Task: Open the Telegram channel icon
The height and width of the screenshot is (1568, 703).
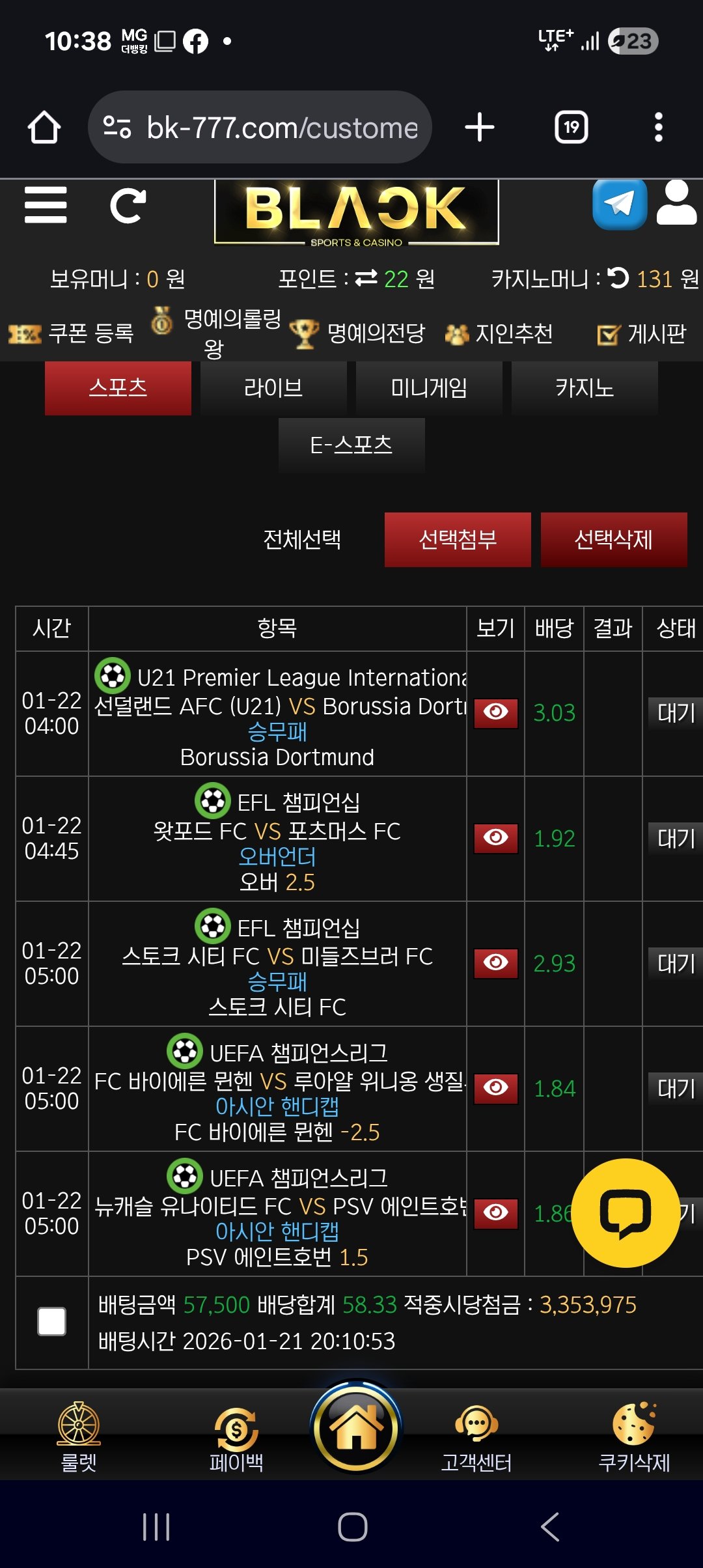Action: tap(619, 204)
